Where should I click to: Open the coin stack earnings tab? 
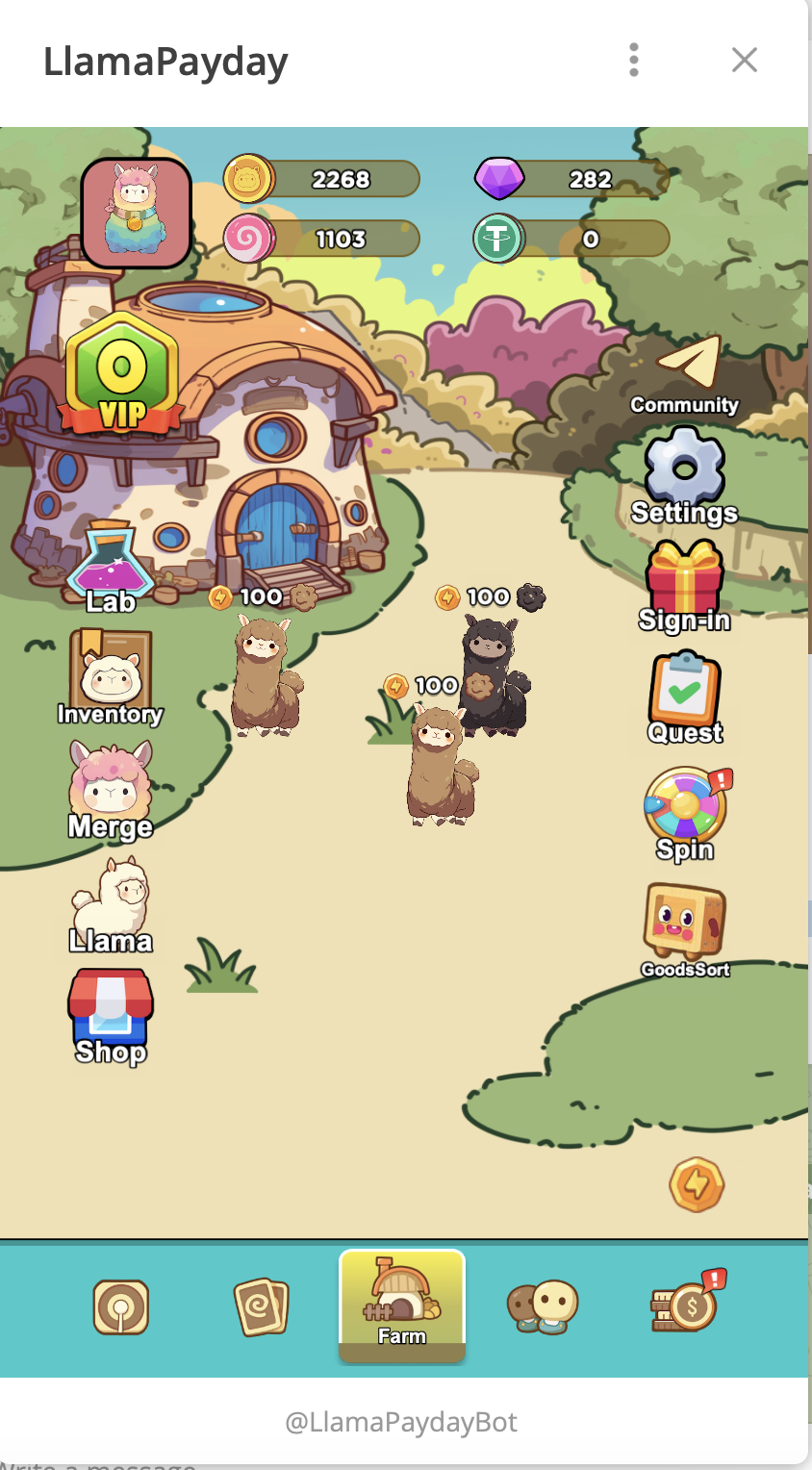(686, 1305)
